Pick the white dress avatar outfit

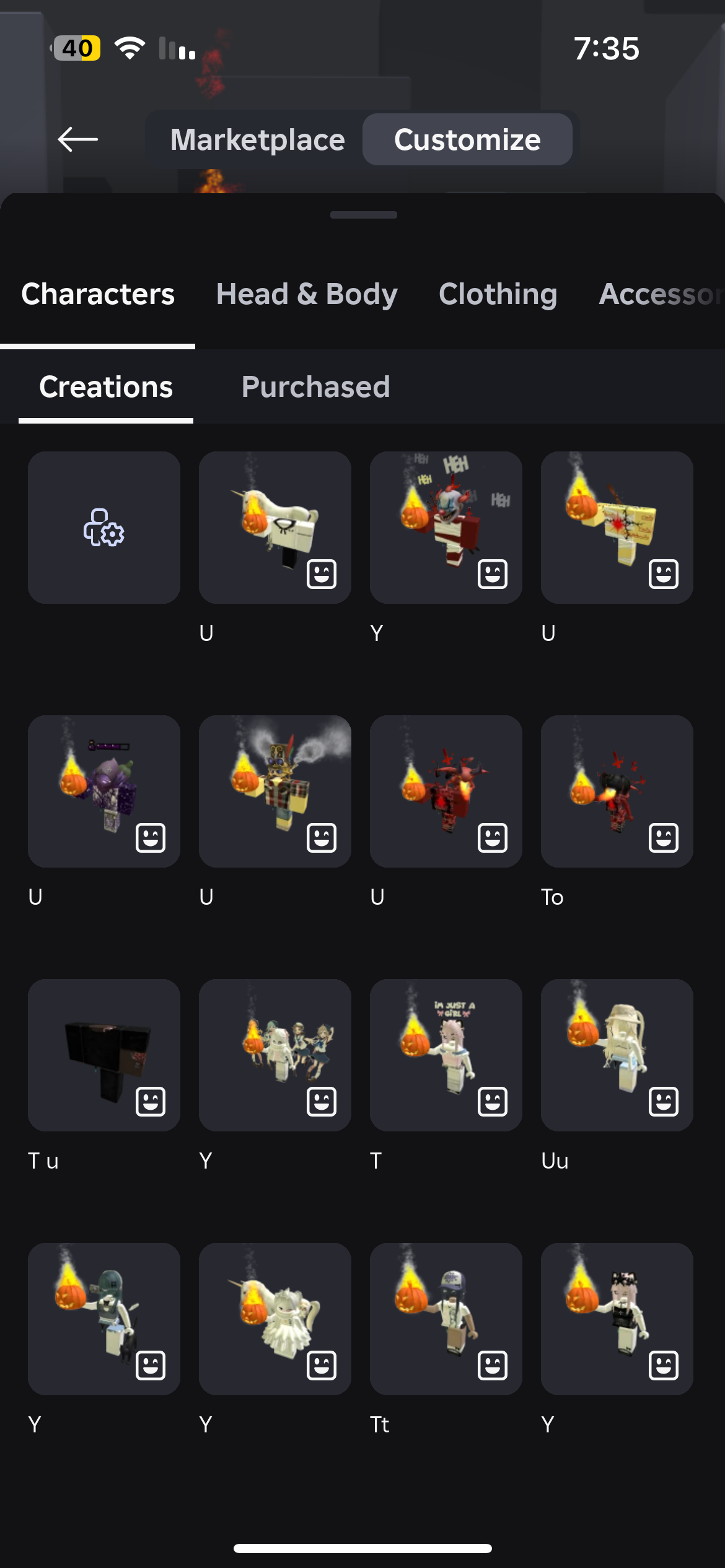click(x=275, y=1319)
